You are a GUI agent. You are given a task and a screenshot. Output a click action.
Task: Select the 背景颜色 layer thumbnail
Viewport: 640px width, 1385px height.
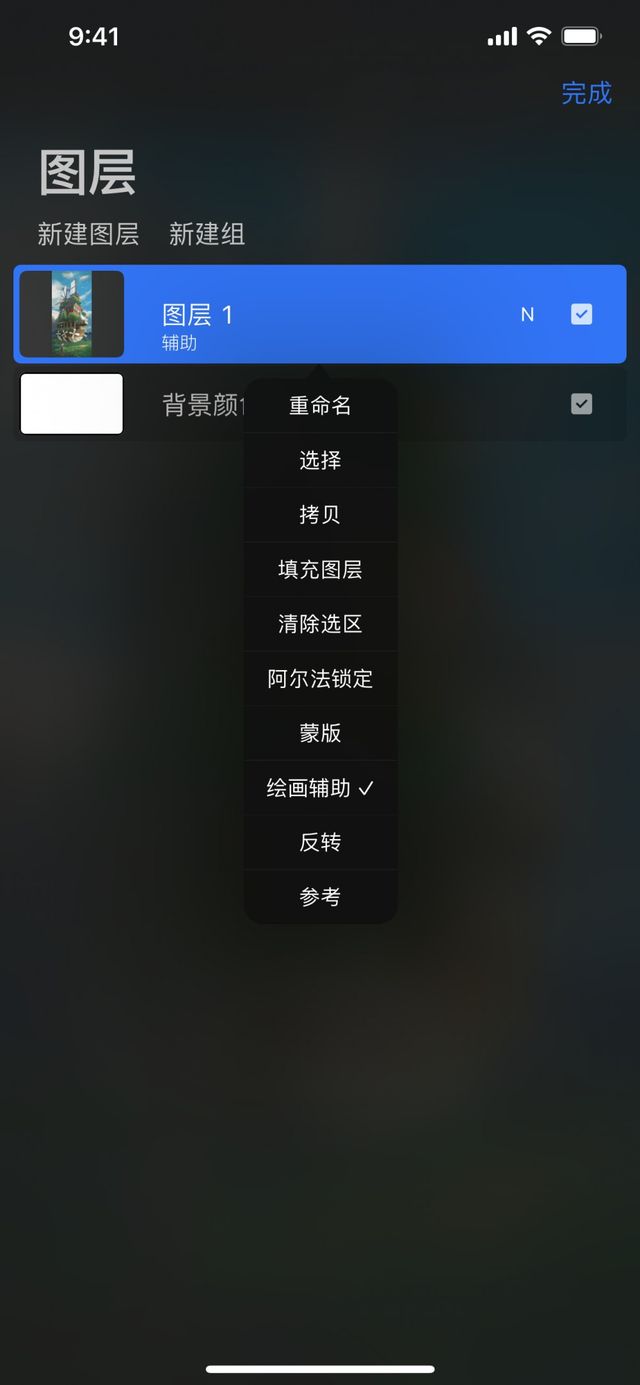[72, 404]
